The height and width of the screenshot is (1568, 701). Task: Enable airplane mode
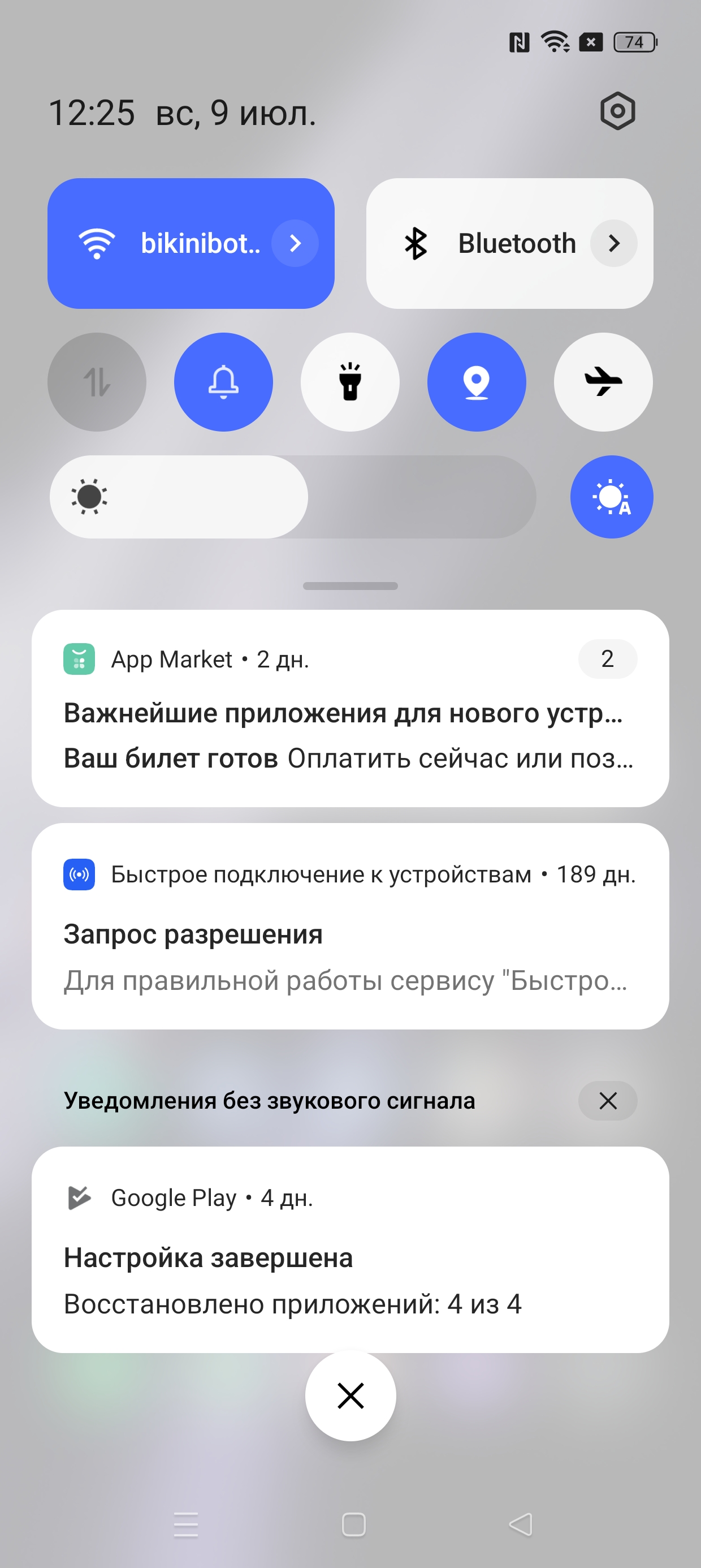tap(603, 382)
